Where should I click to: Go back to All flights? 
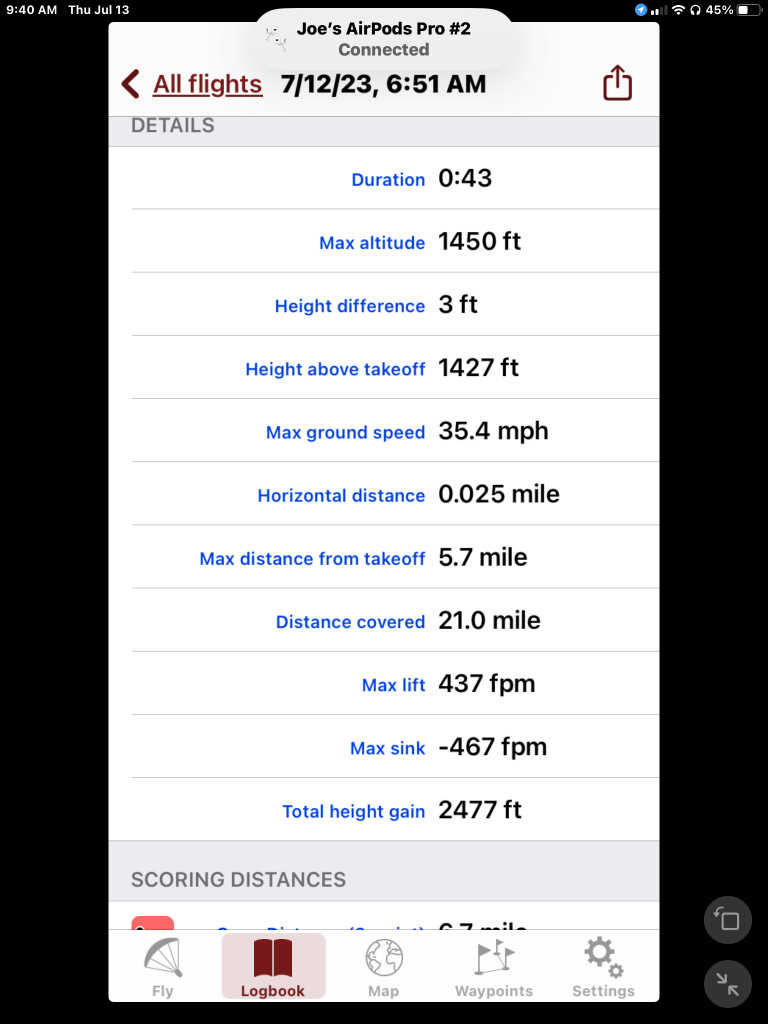pyautogui.click(x=192, y=84)
